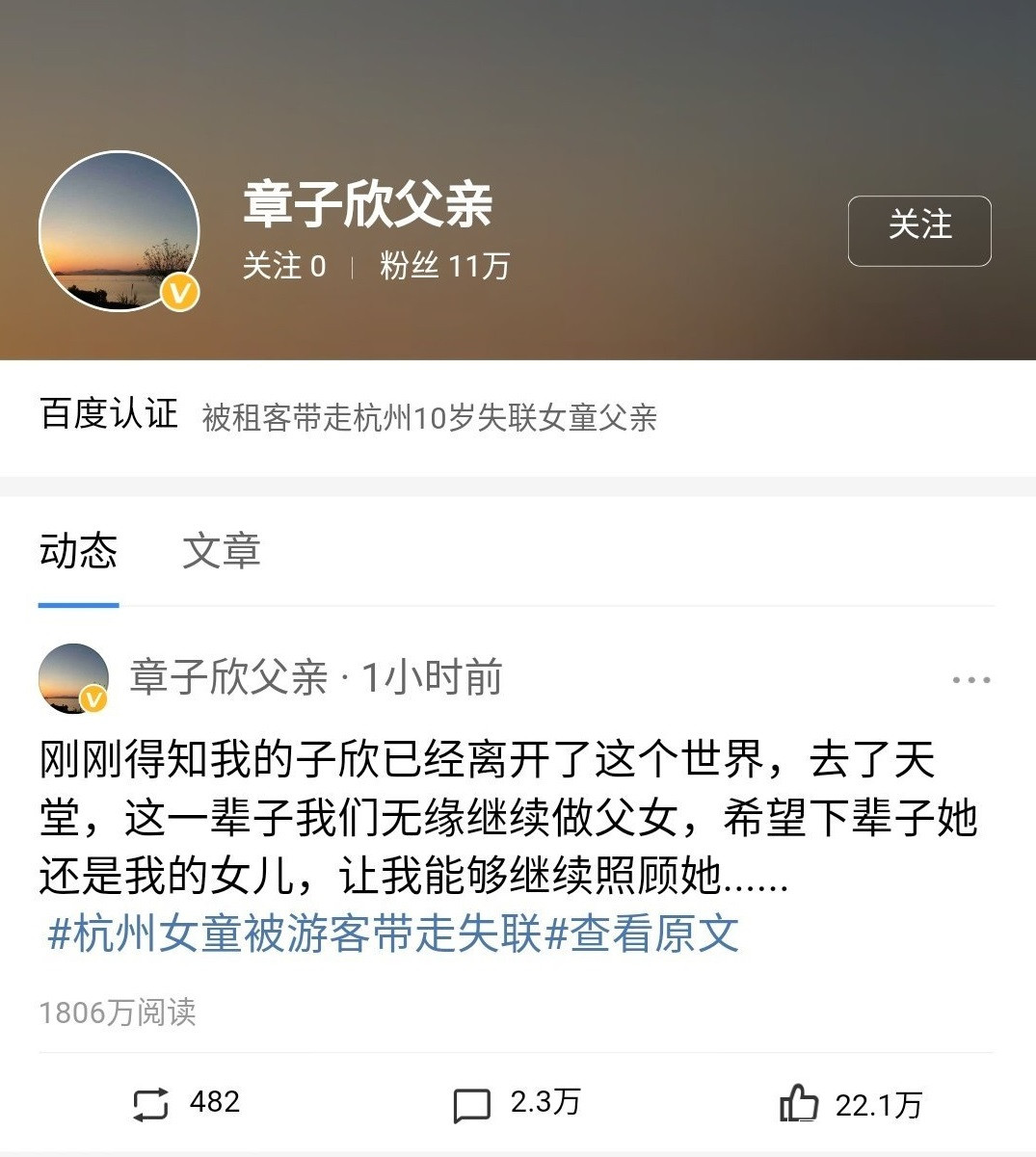Switch to the 文章 tab
Viewport: 1036px width, 1157px height.
point(221,551)
